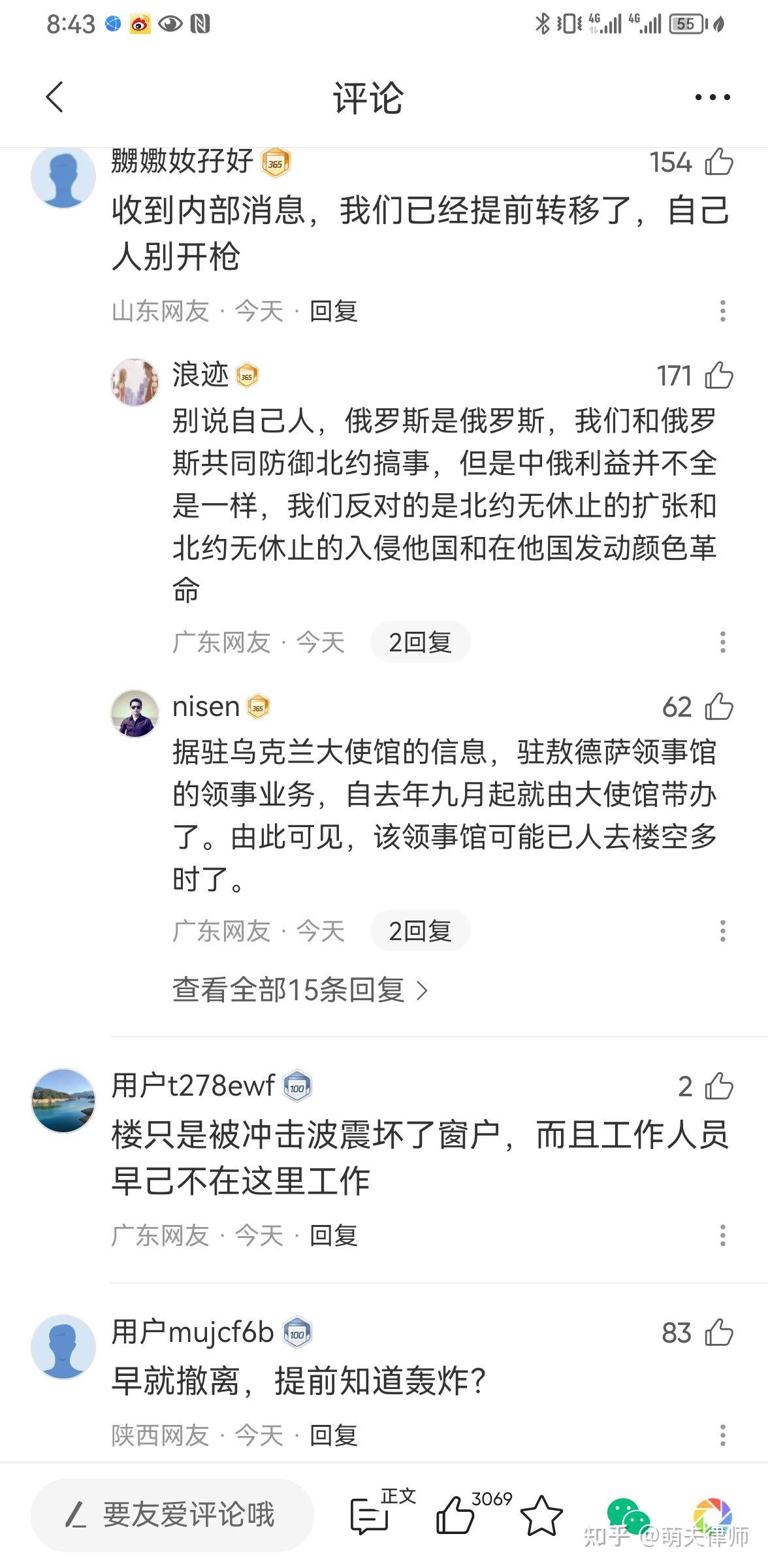Viewport: 768px width, 1568px height.
Task: Expand 查看全部15条回复
Action: click(300, 990)
